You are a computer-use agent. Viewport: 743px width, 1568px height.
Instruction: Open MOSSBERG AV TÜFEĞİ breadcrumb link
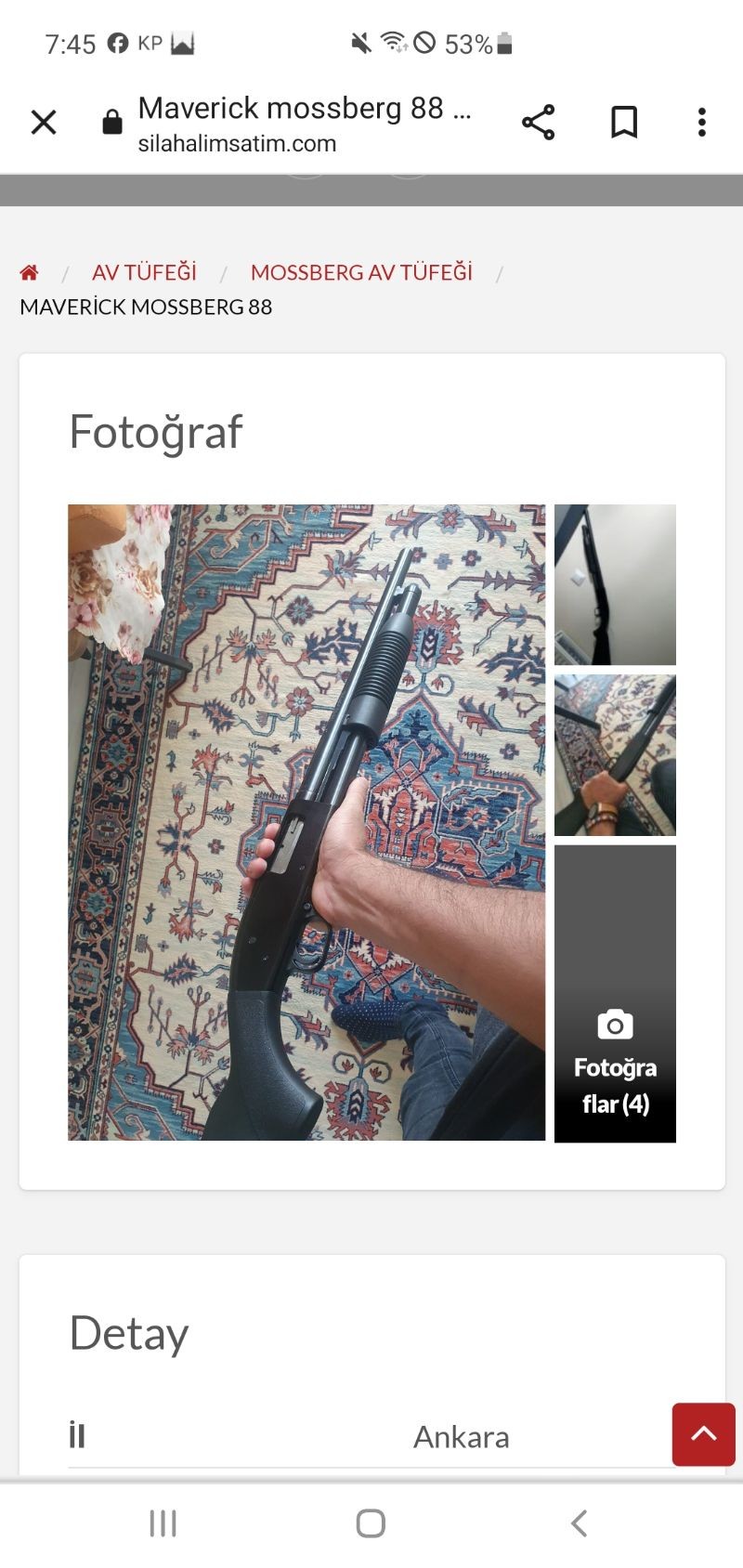pyautogui.click(x=361, y=272)
